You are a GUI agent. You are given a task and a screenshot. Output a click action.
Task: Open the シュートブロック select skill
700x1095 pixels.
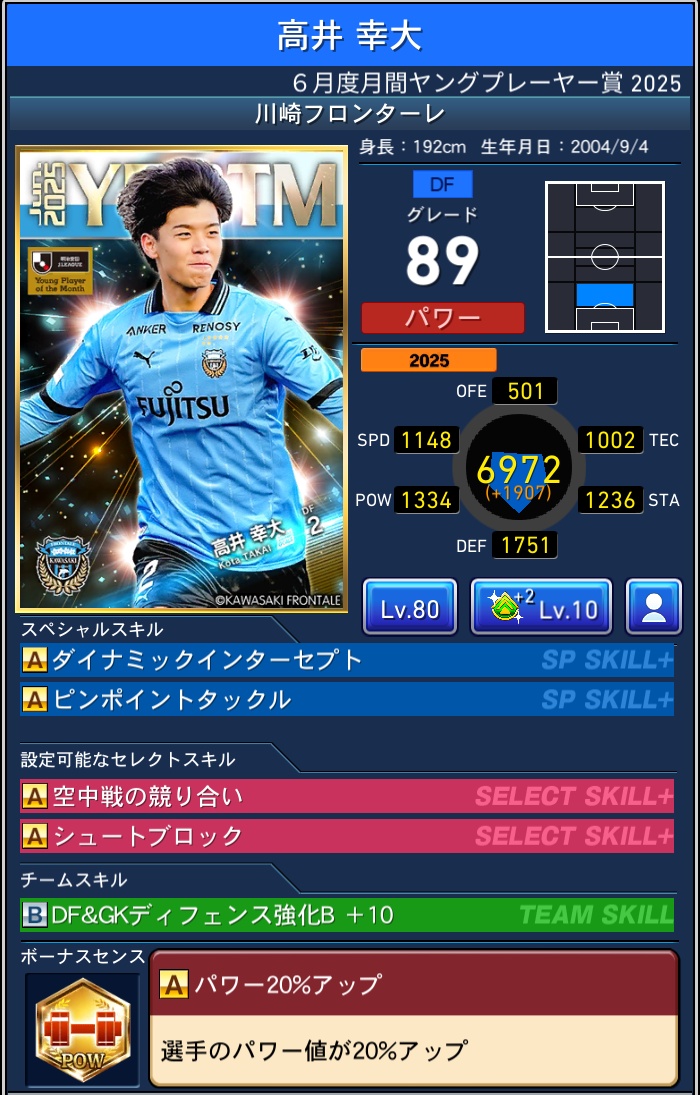click(346, 835)
